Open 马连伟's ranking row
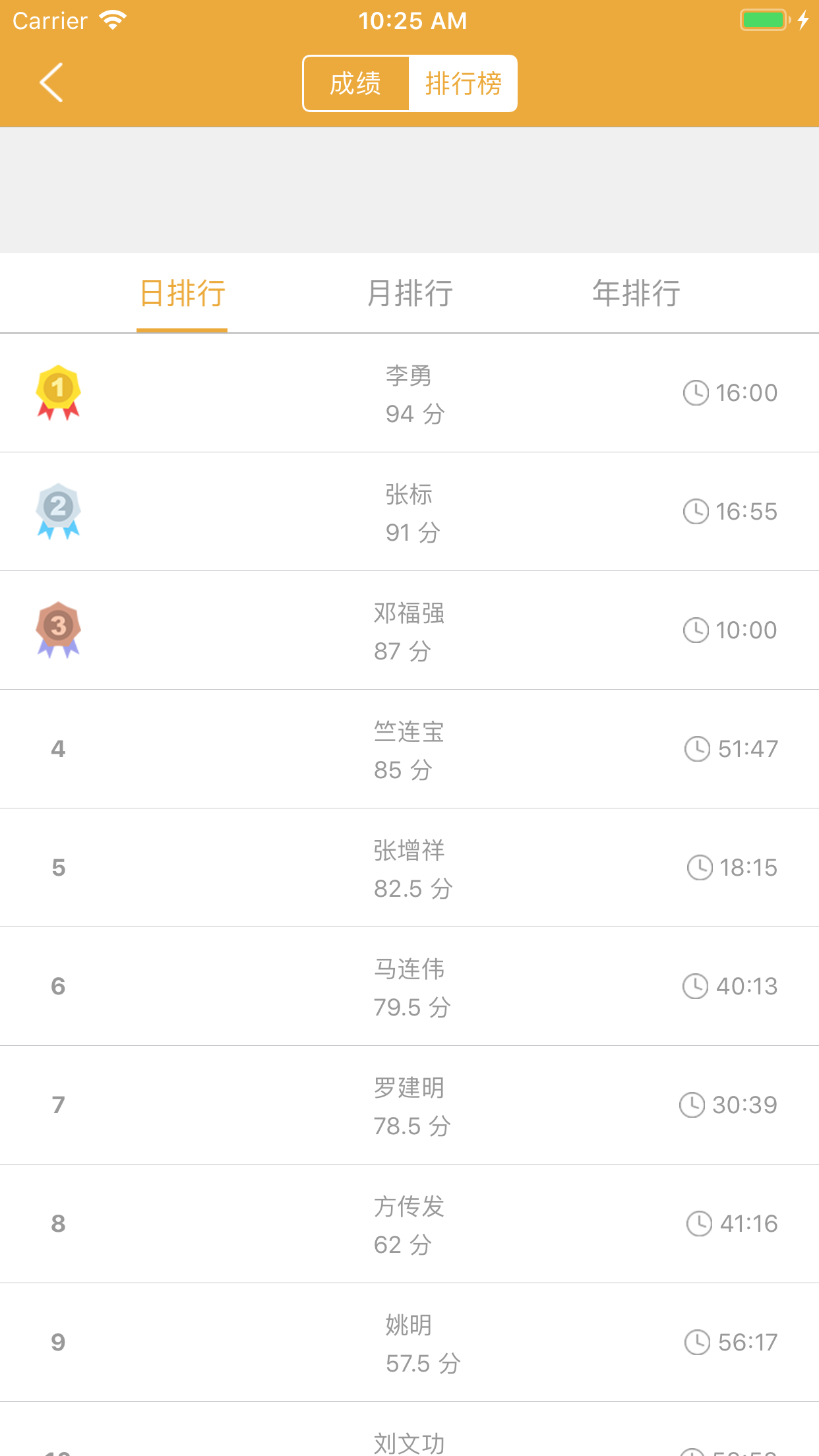The width and height of the screenshot is (819, 1456). (409, 986)
